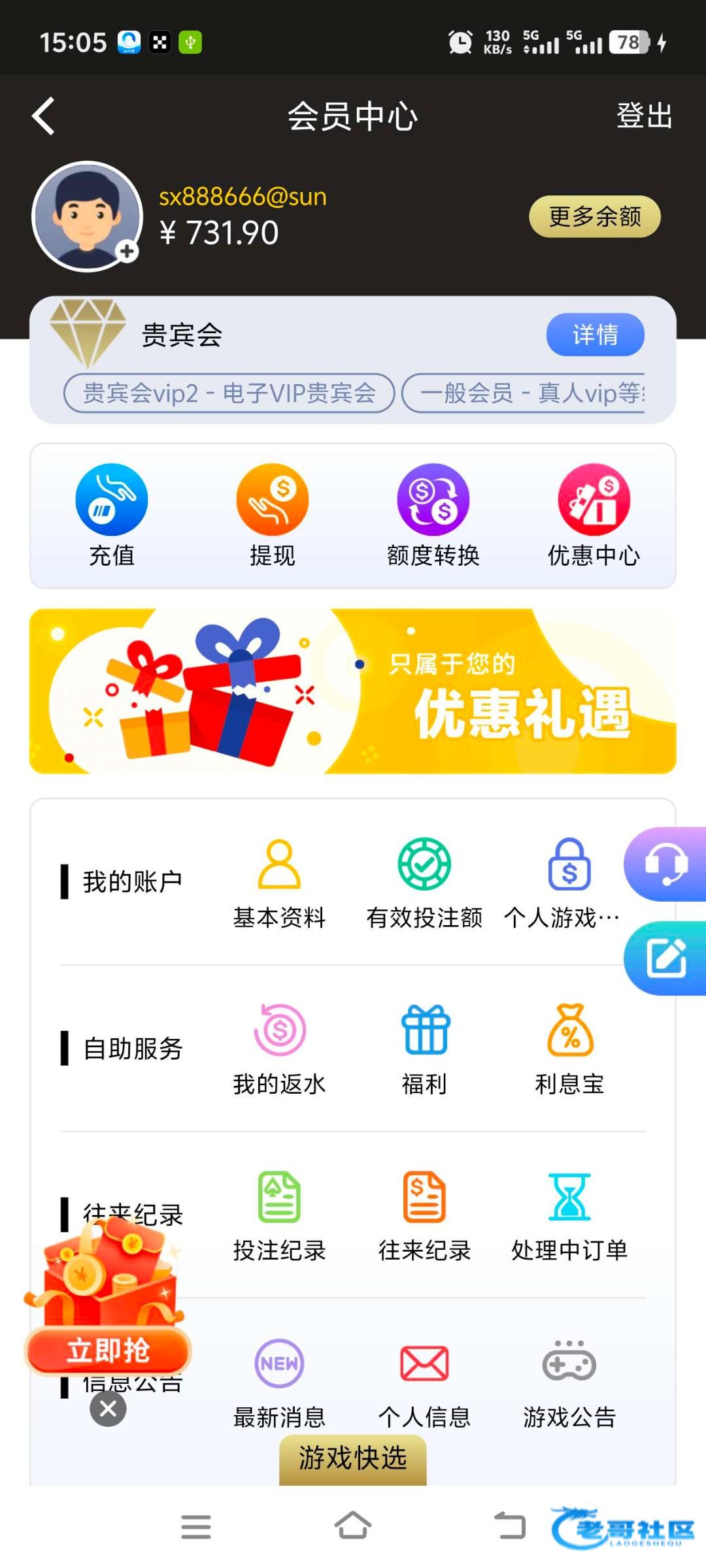Viewport: 706px width, 1568px height.
Task: Open 我的返水 rebate page
Action: coord(279,1049)
